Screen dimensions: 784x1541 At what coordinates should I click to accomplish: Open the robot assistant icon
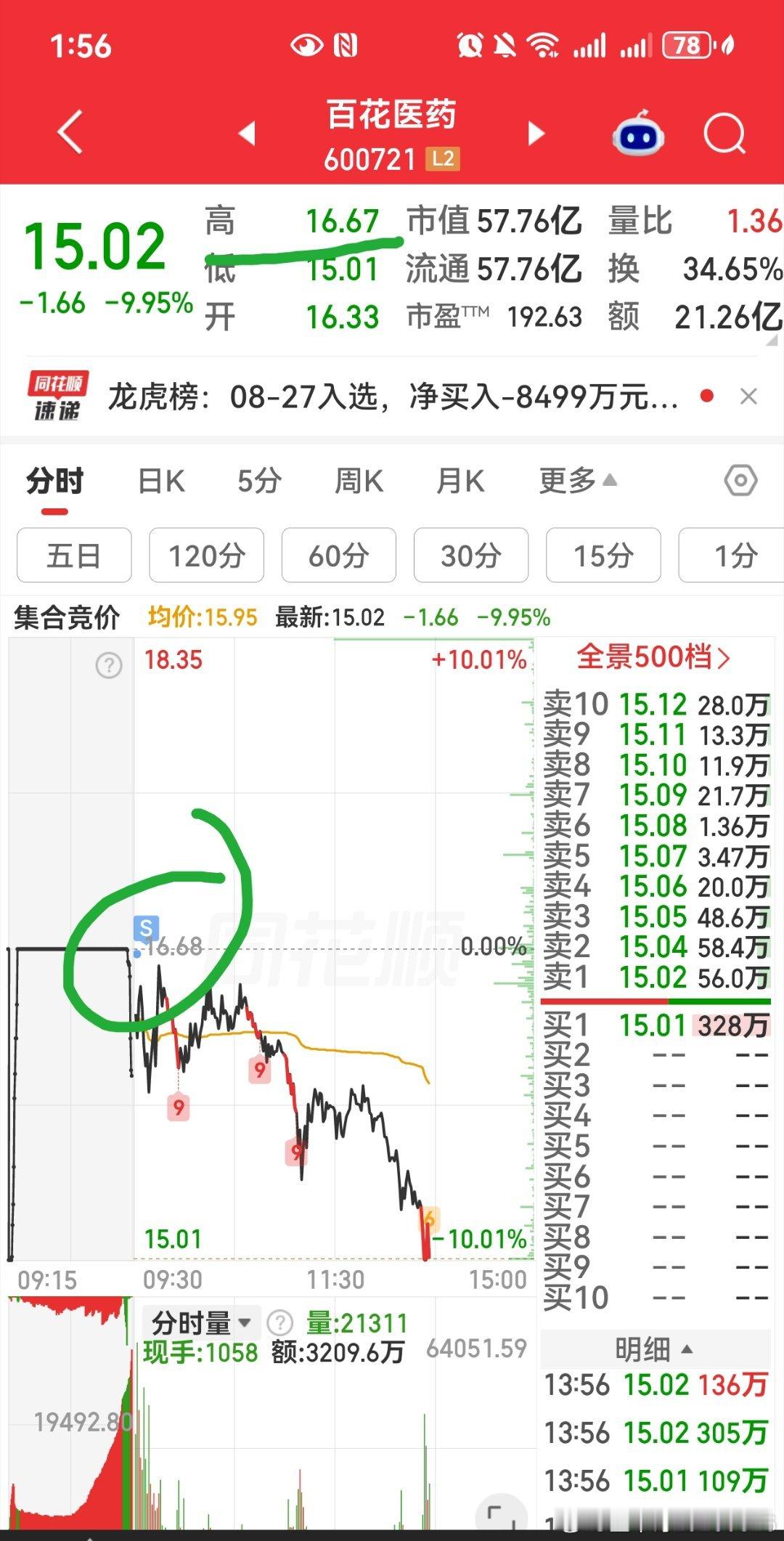tap(638, 134)
